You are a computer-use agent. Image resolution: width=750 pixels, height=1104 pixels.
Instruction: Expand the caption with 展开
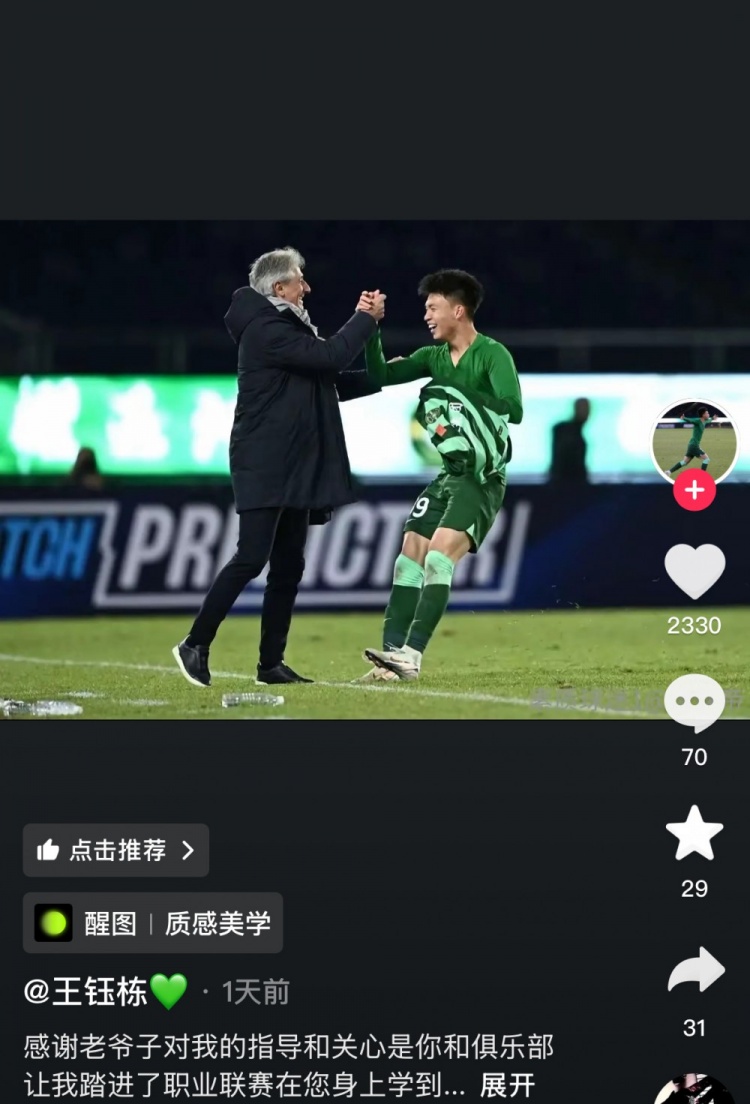tap(507, 1085)
